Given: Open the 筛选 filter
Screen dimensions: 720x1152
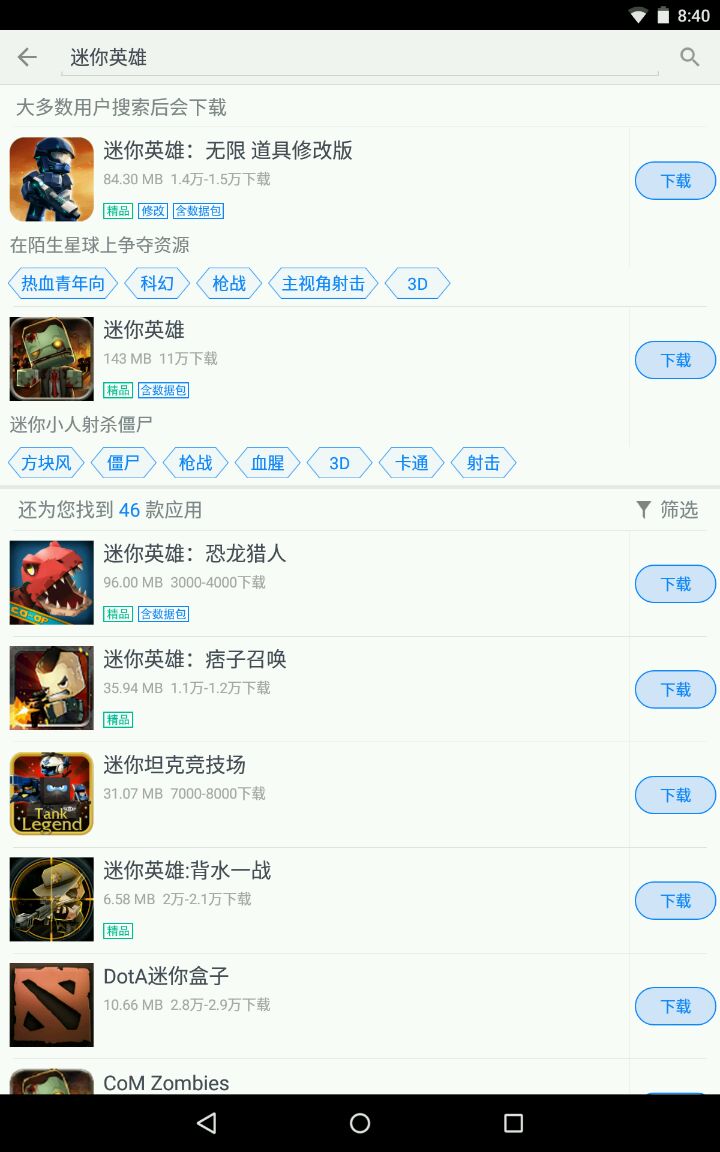Looking at the screenshot, I should [x=667, y=510].
